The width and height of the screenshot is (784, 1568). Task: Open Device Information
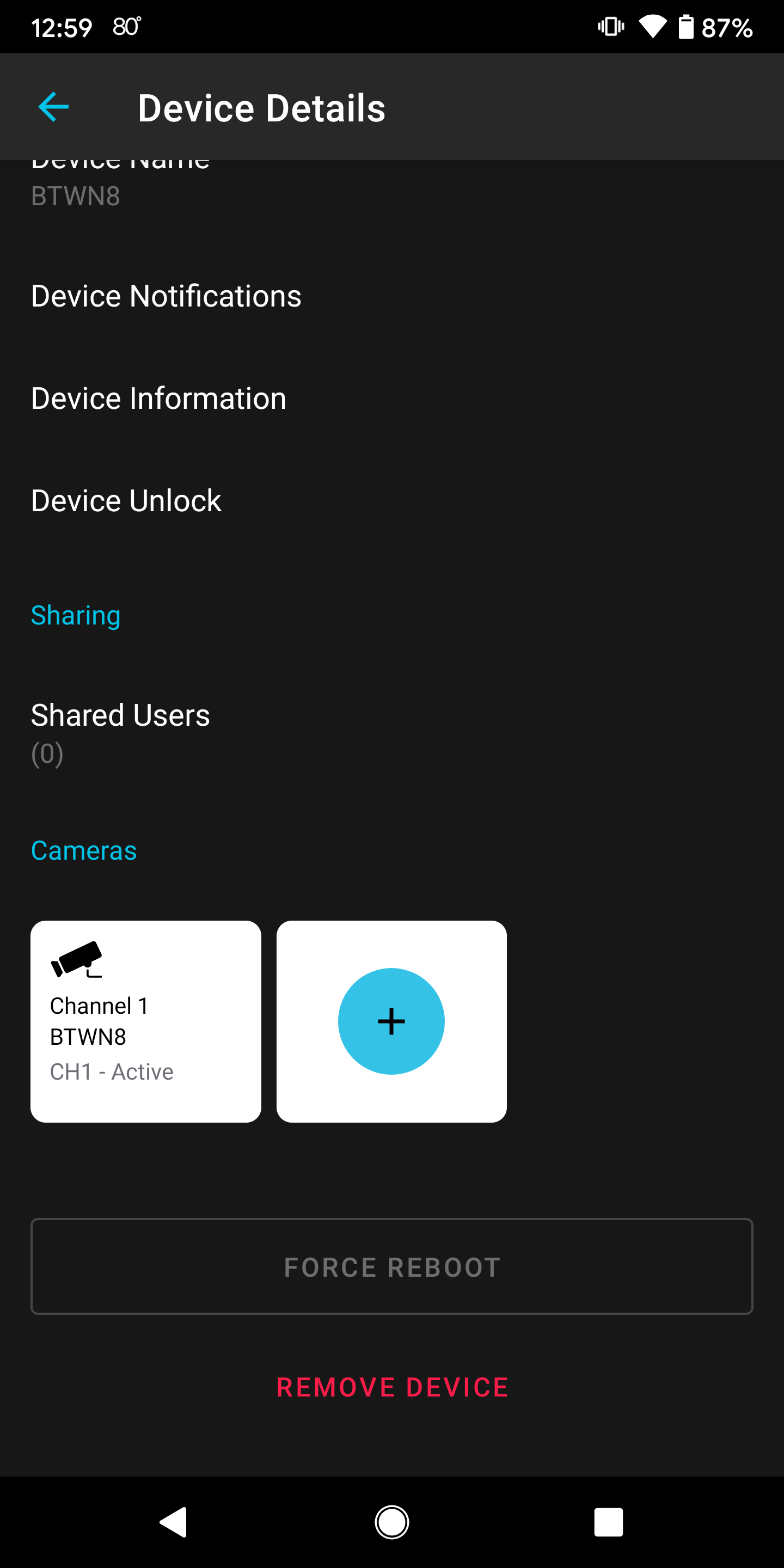[x=158, y=399]
